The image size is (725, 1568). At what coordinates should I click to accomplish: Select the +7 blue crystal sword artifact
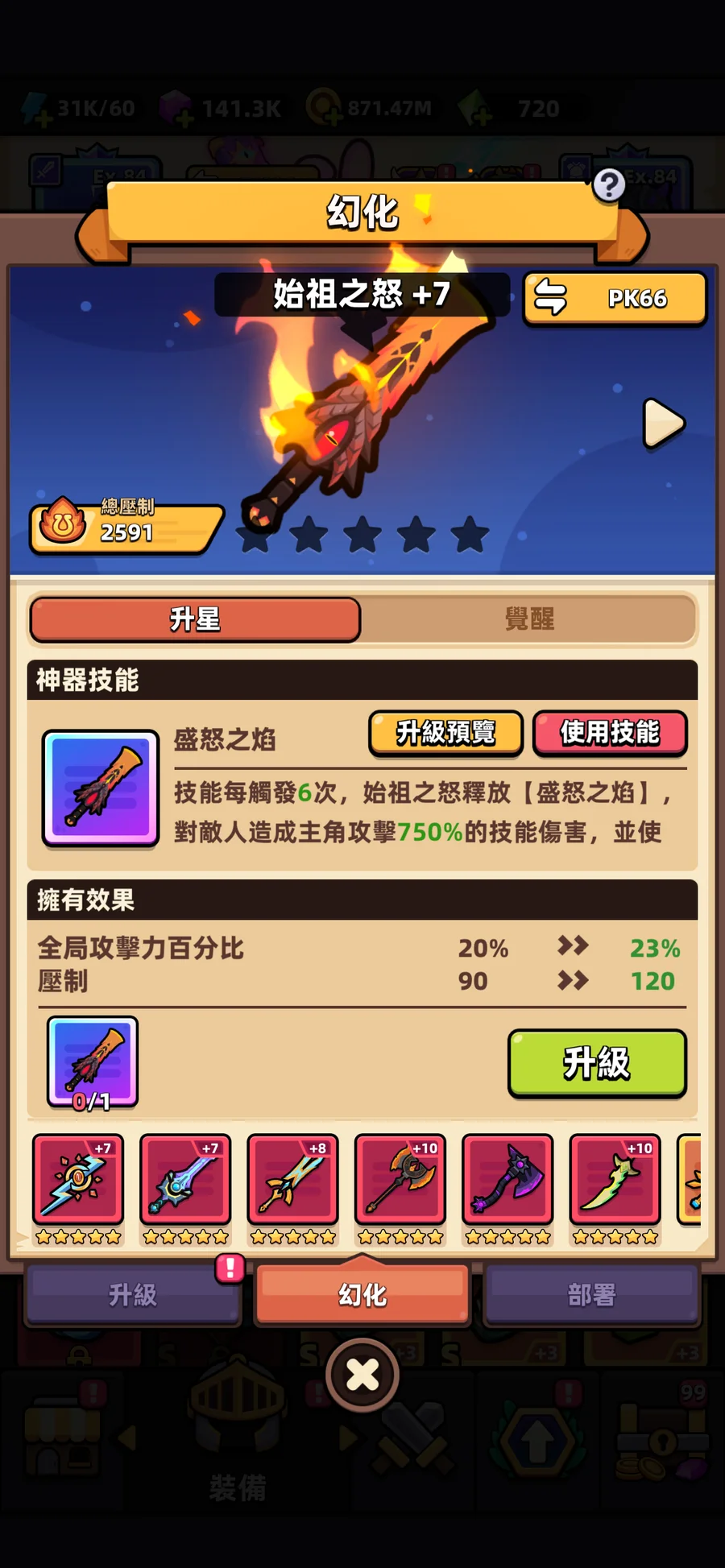coord(185,1189)
